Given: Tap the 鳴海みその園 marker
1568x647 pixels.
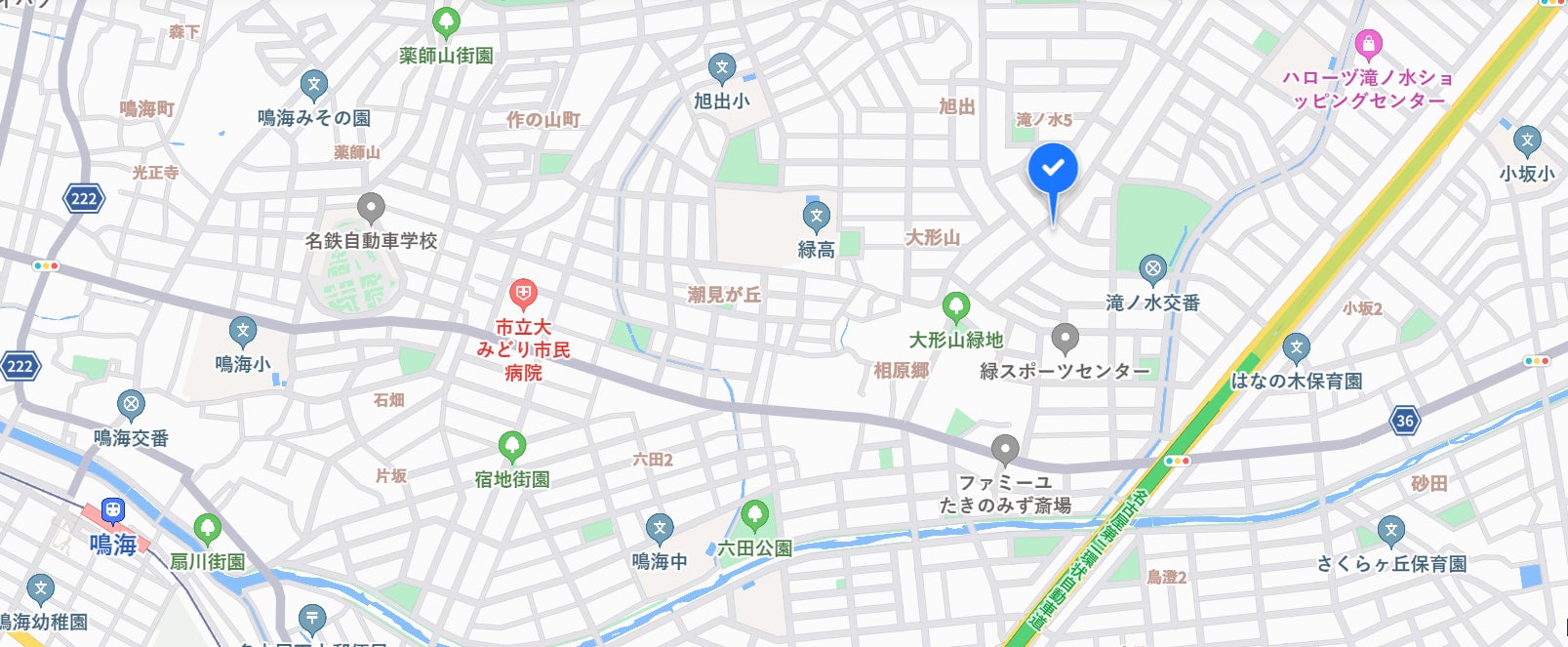Looking at the screenshot, I should [x=314, y=85].
